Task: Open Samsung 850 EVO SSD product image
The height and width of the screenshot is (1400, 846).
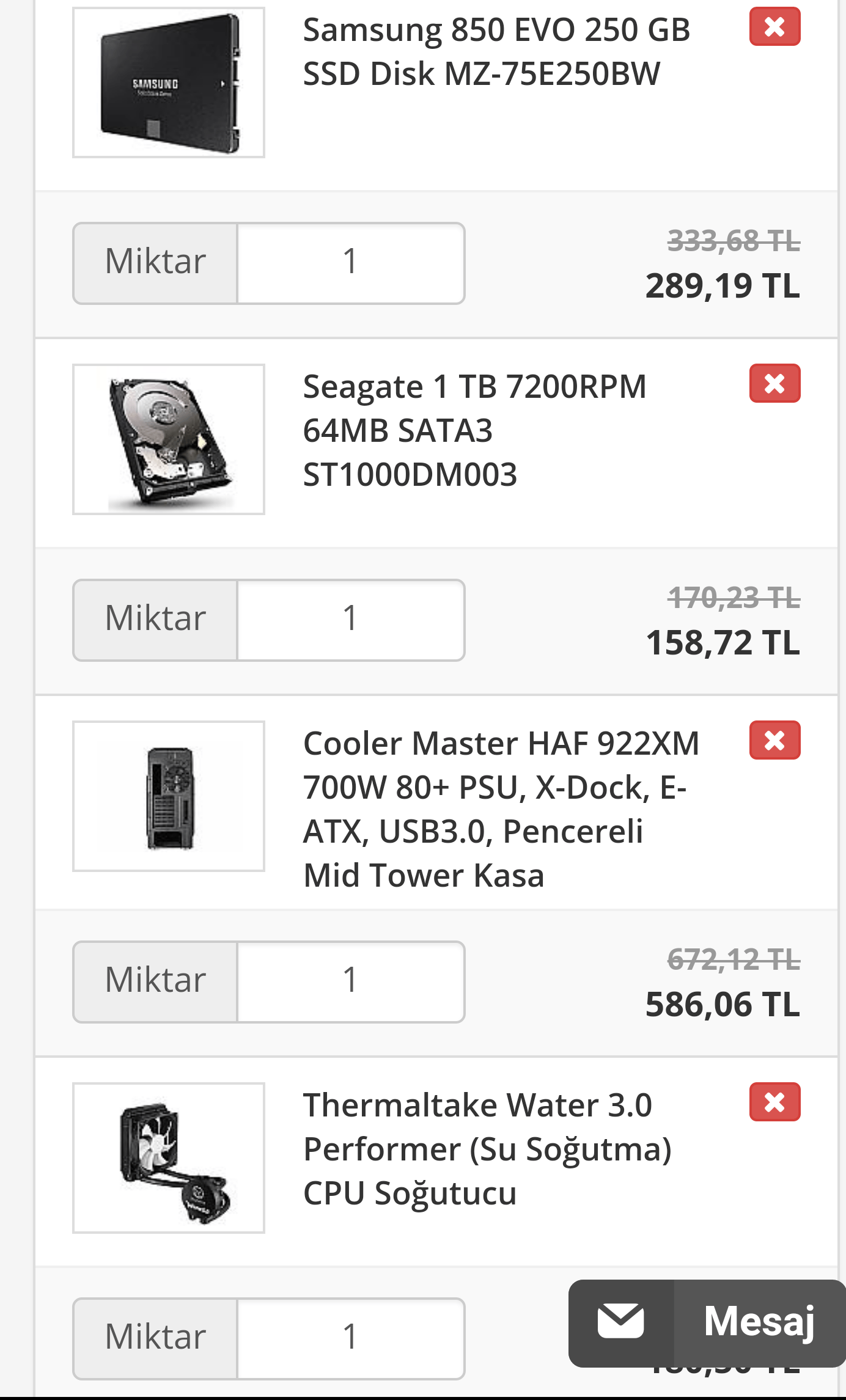Action: coord(169,82)
